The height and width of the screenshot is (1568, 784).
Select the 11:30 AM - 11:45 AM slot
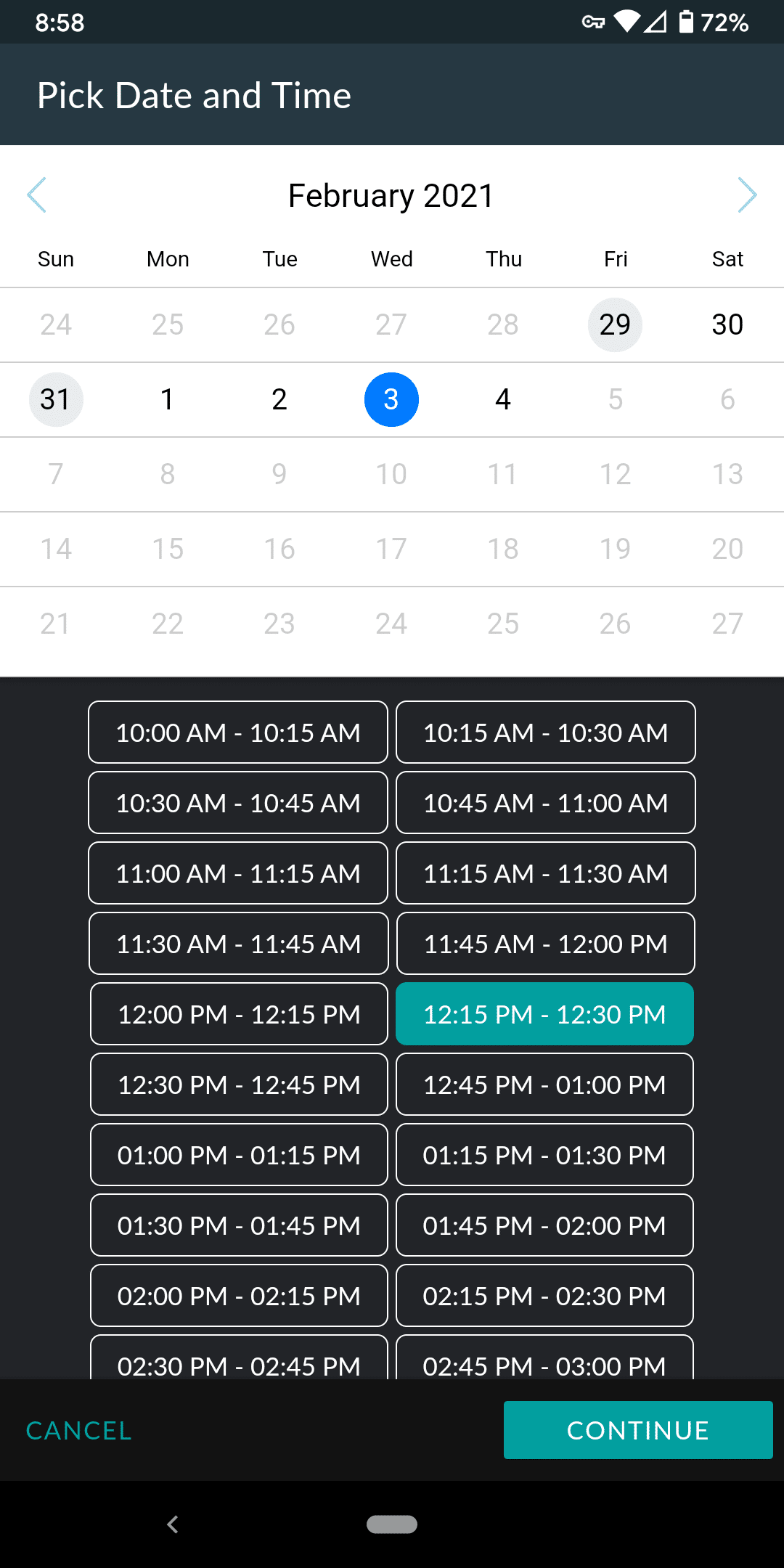click(239, 943)
